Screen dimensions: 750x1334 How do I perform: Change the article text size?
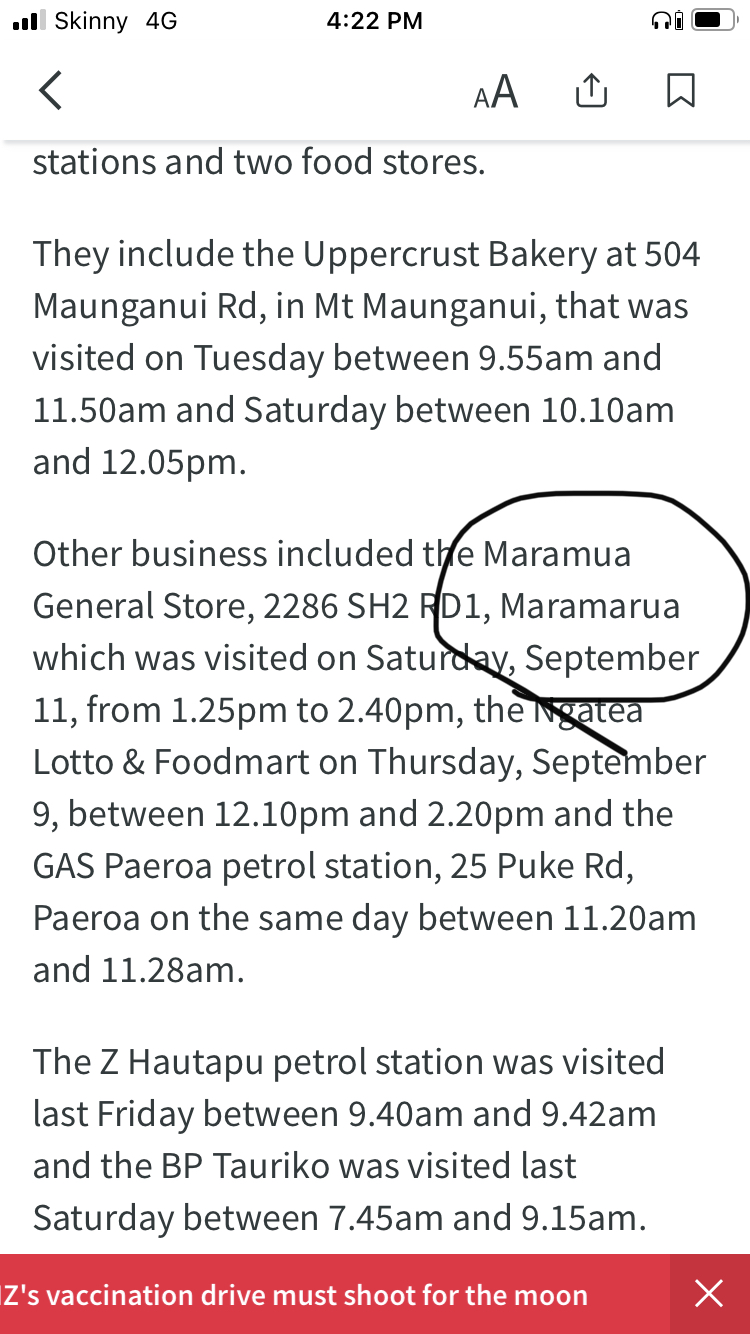point(496,91)
